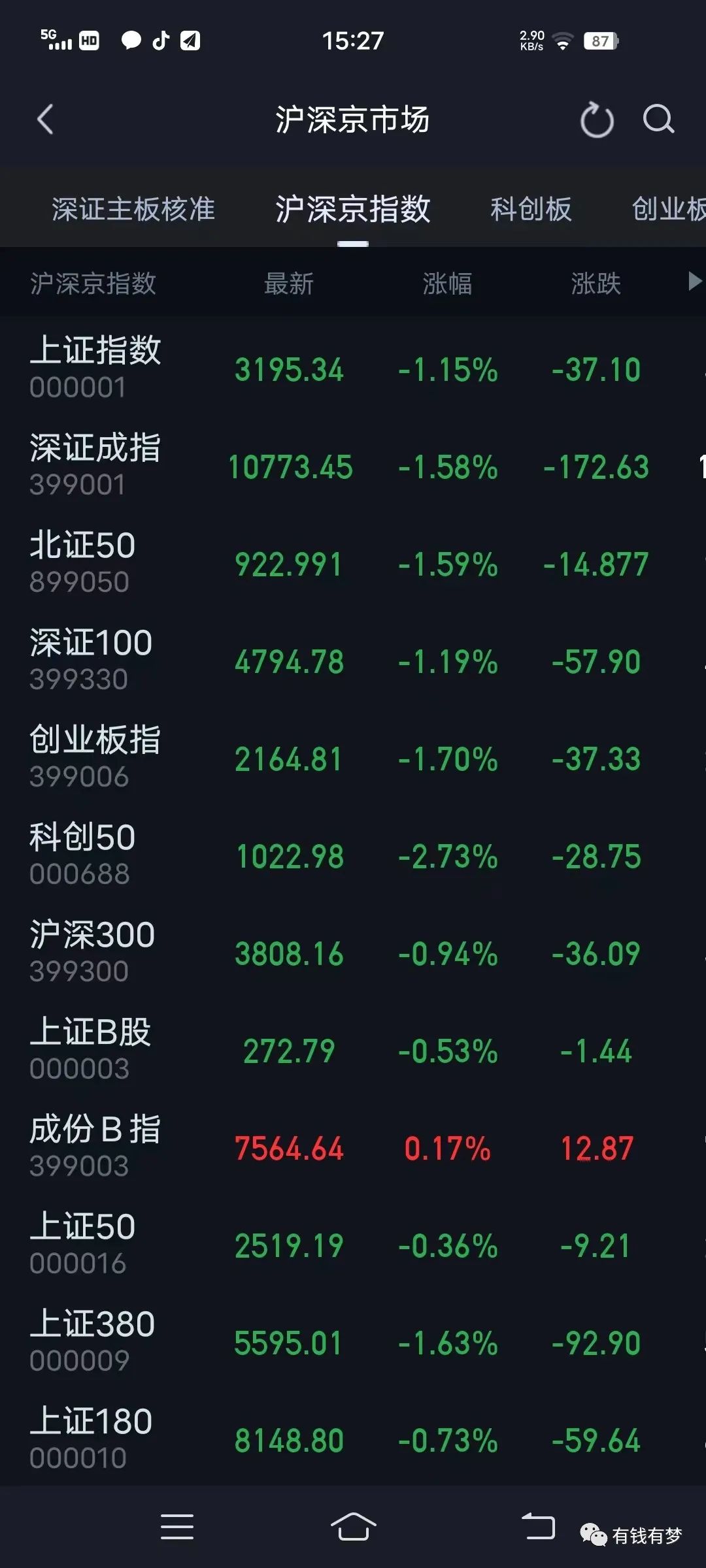
Task: Open the 上证50 000016 row
Action: click(353, 1245)
